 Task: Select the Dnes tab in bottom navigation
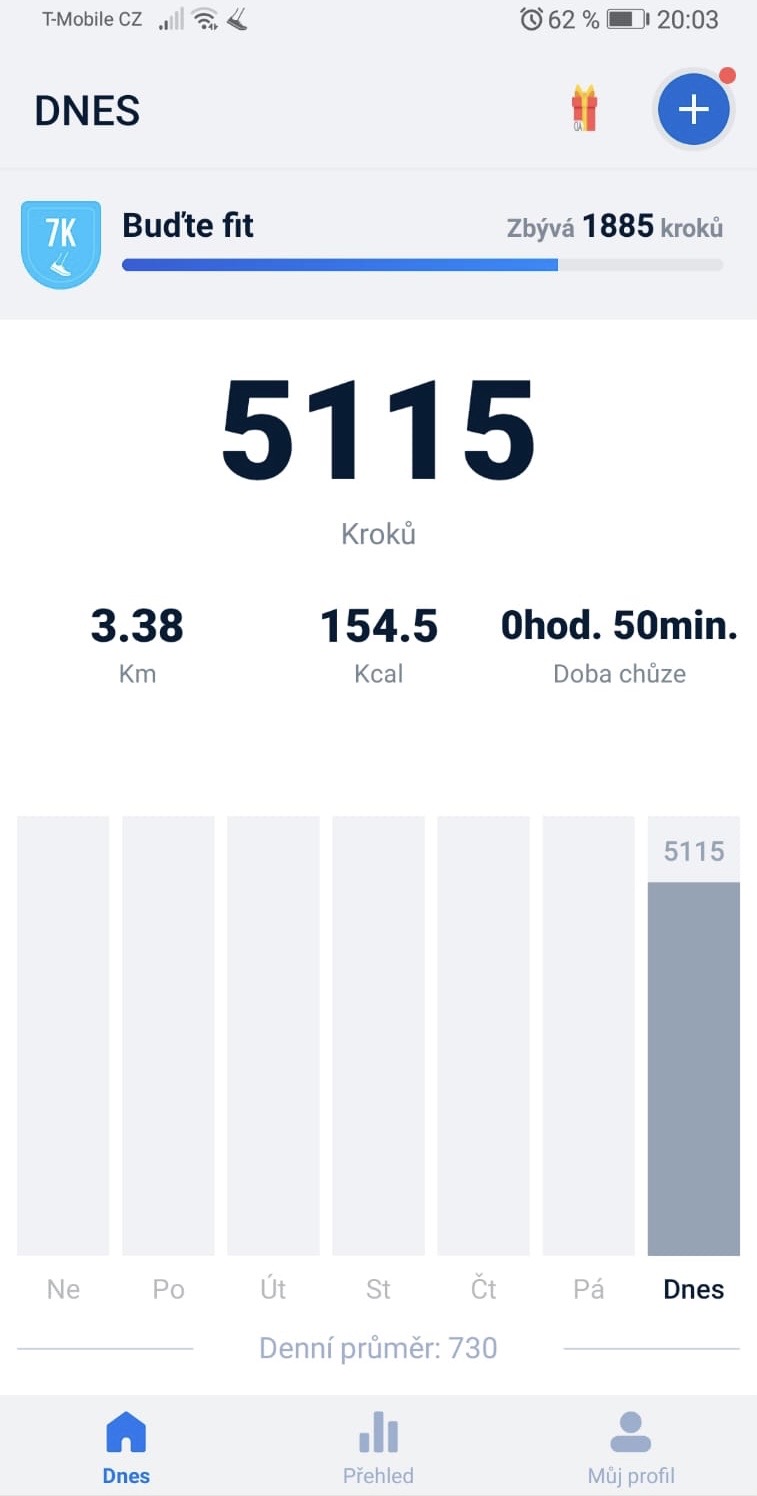click(x=126, y=1448)
